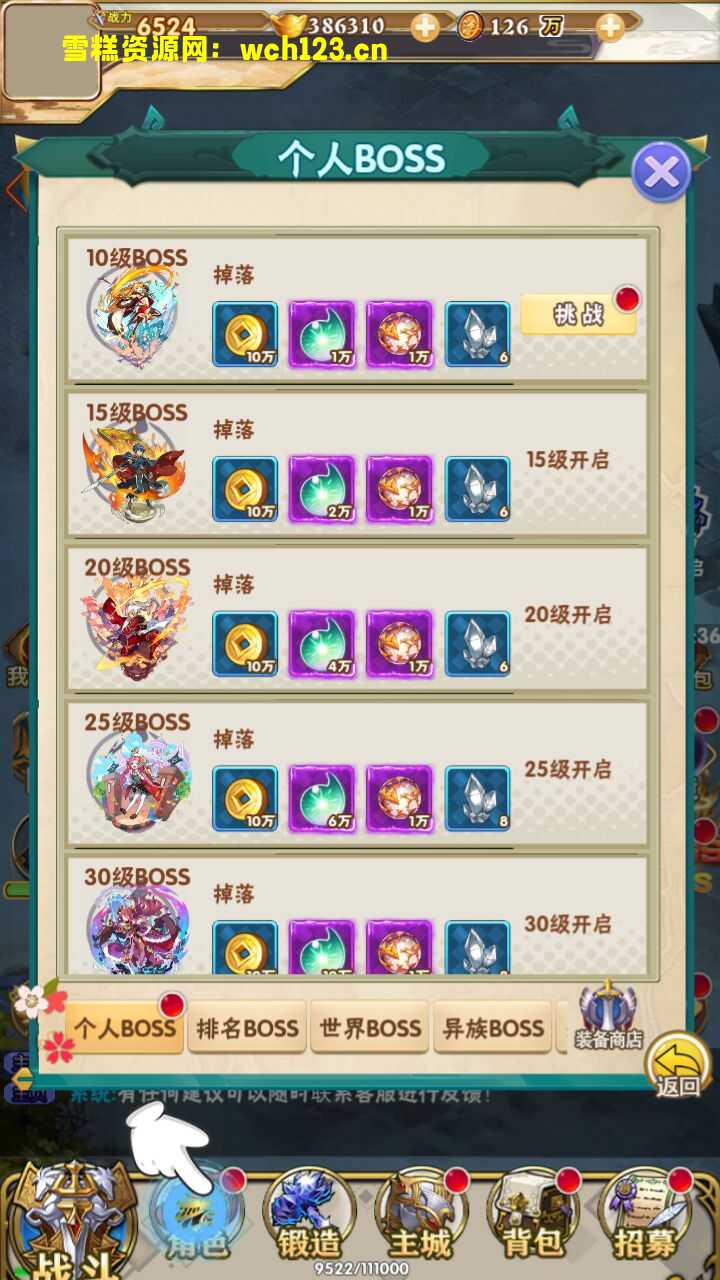Challenge the 10级BOSS with 挑战 button
Viewport: 720px width, 1280px height.
(x=578, y=315)
